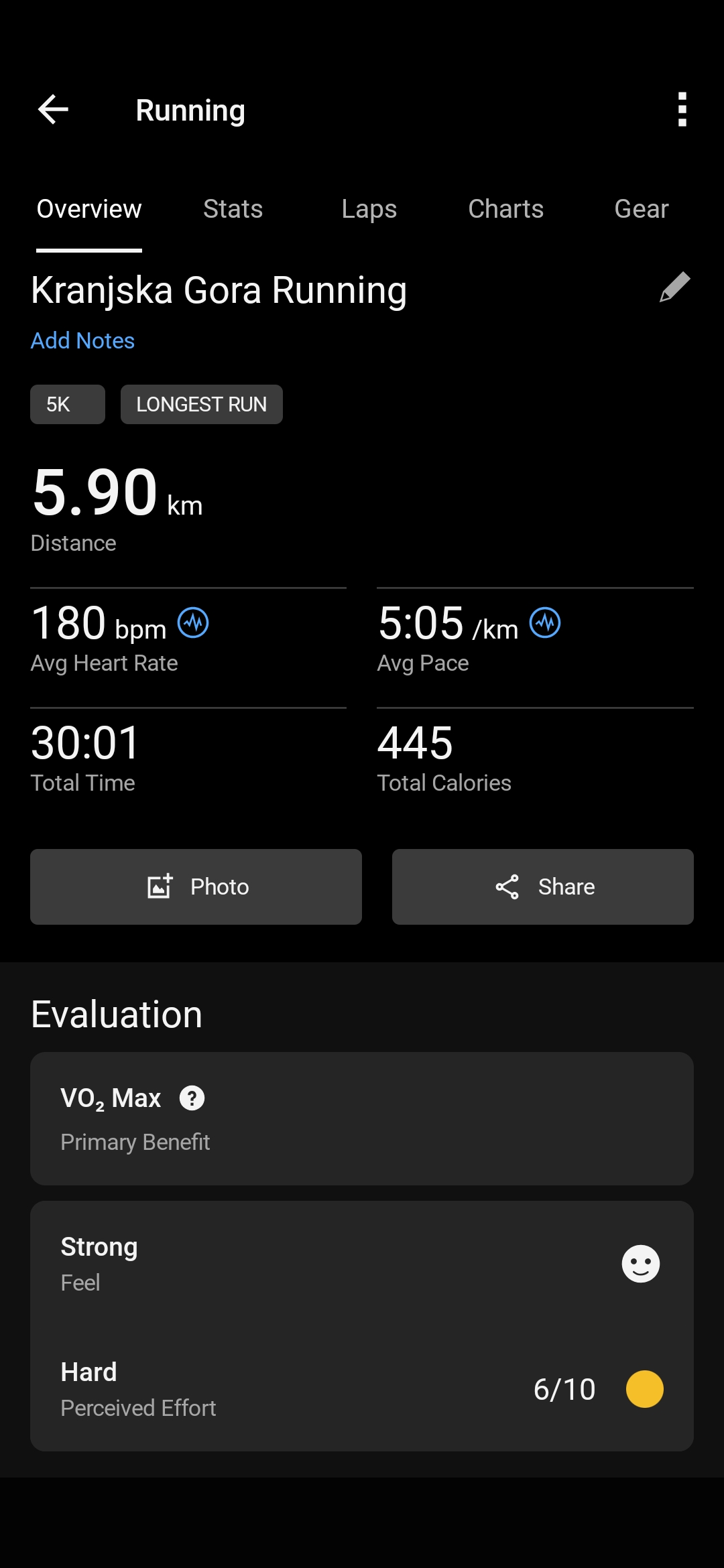Tap Add Notes link
Viewport: 724px width, 1568px height.
[82, 340]
